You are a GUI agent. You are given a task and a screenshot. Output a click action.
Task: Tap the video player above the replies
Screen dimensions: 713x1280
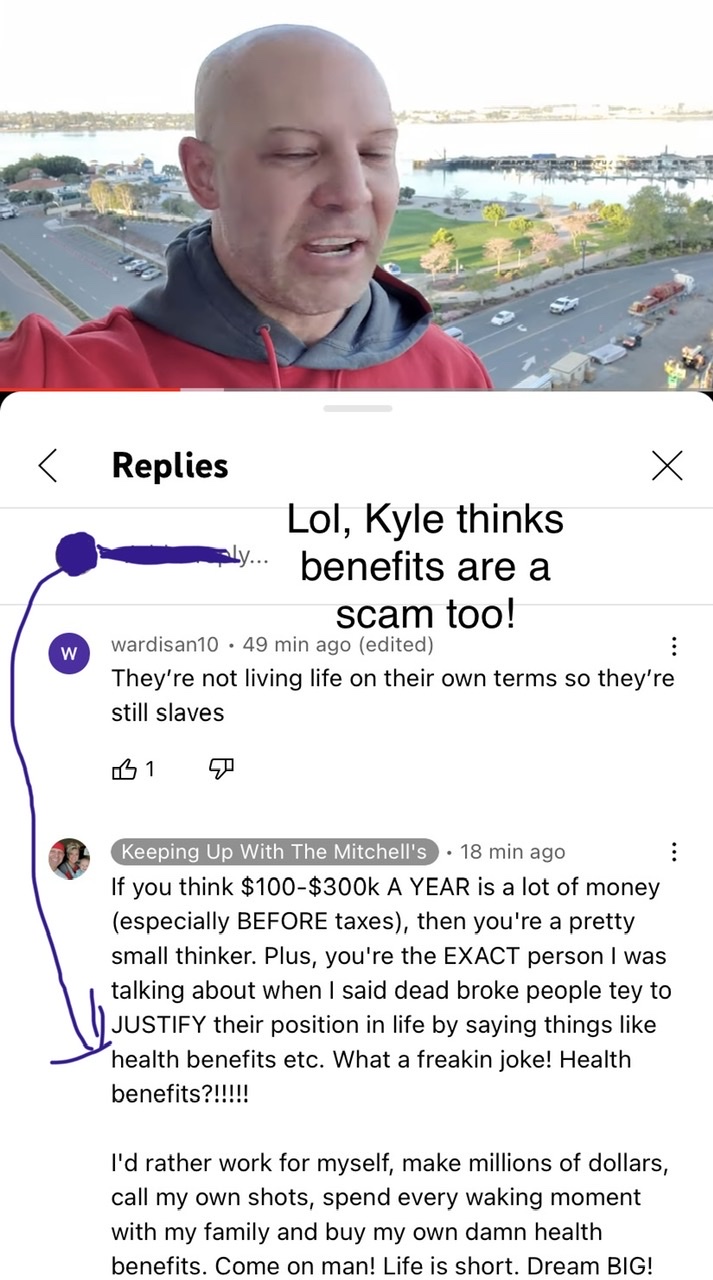point(356,195)
